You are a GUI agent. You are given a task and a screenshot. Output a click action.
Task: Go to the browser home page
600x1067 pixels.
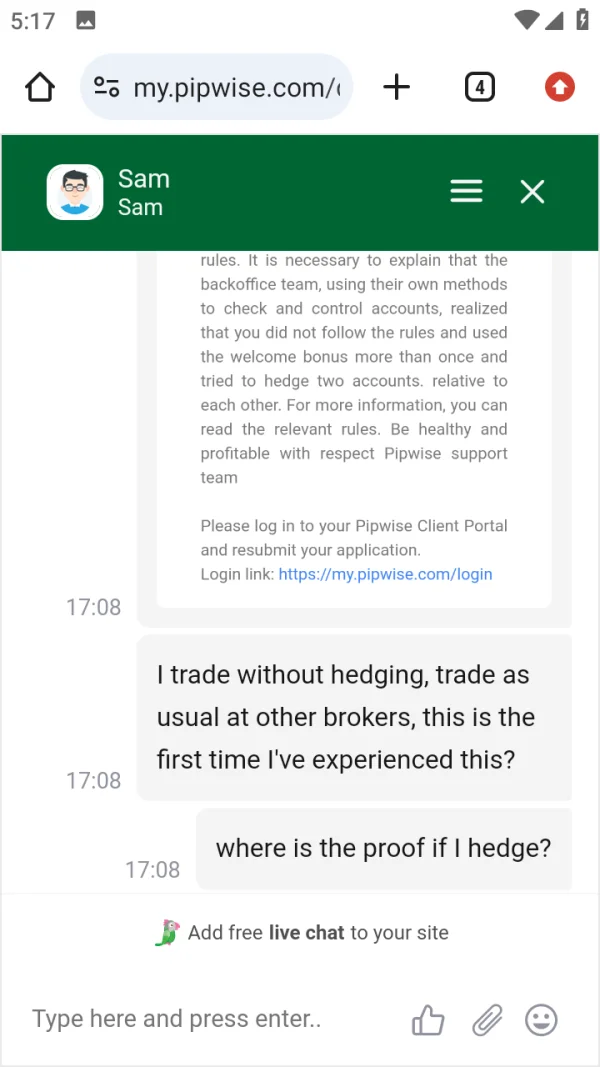pos(40,88)
